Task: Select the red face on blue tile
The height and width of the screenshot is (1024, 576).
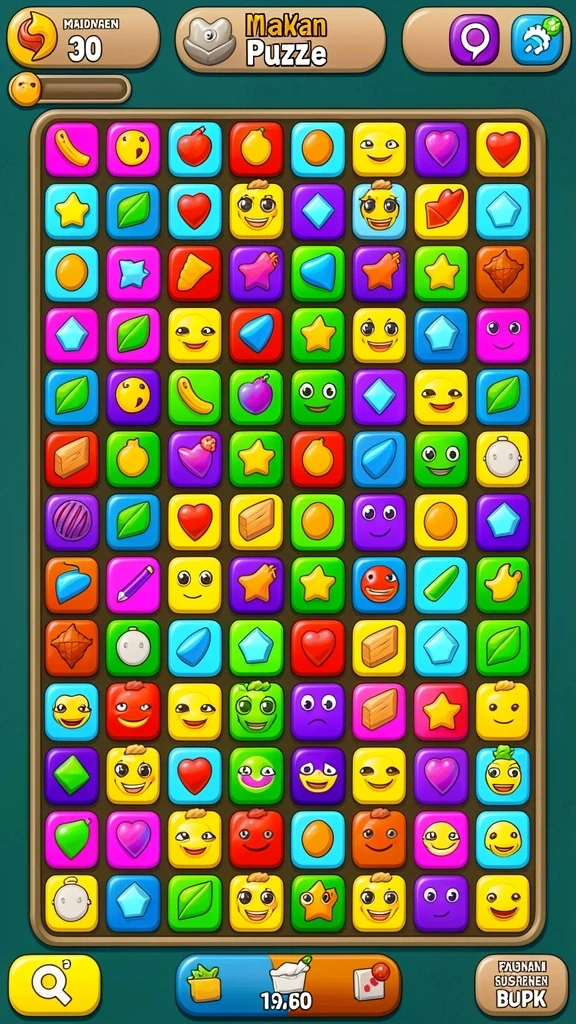Action: pyautogui.click(x=379, y=584)
